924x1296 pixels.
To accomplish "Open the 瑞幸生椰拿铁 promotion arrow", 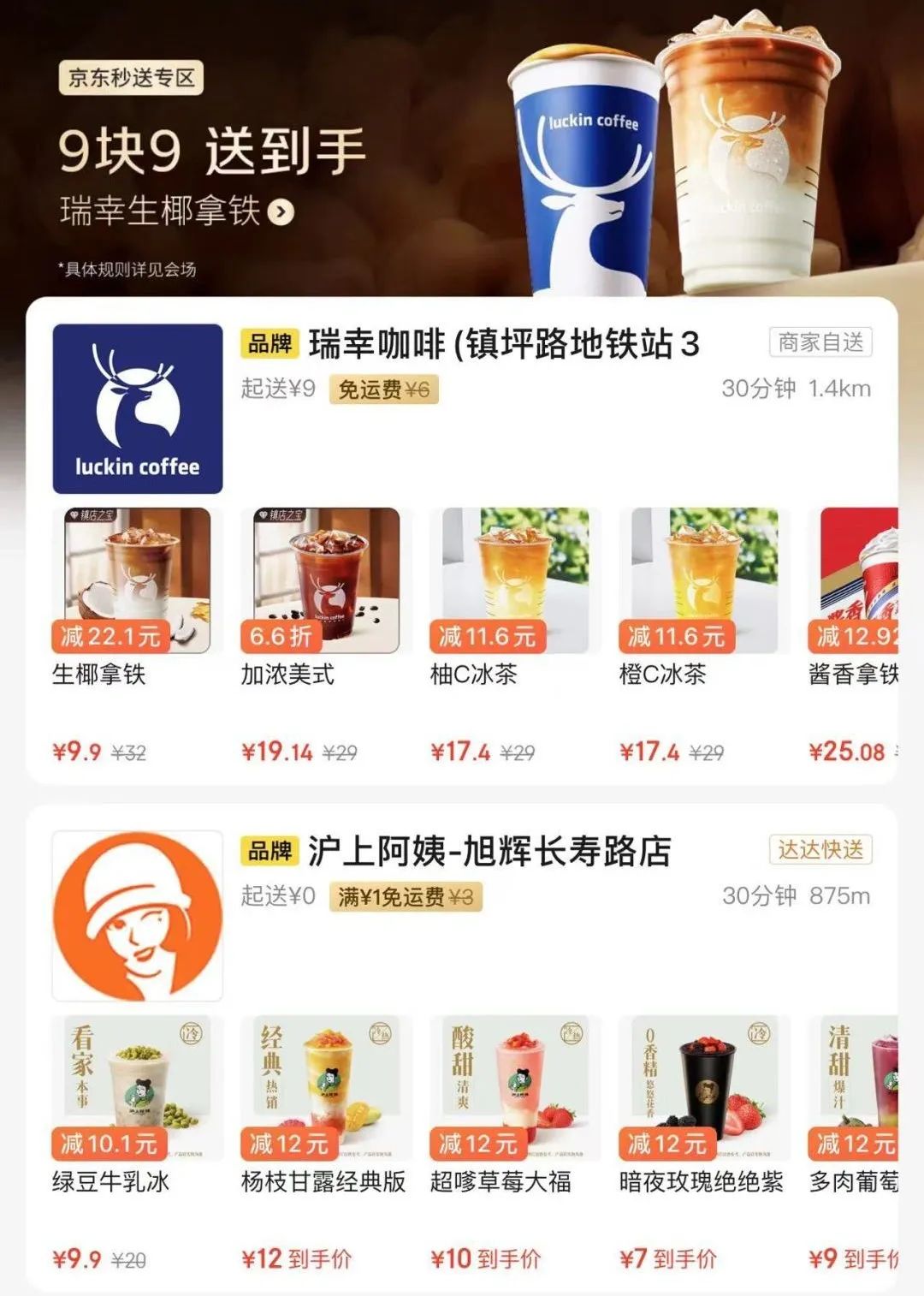I will tap(281, 211).
